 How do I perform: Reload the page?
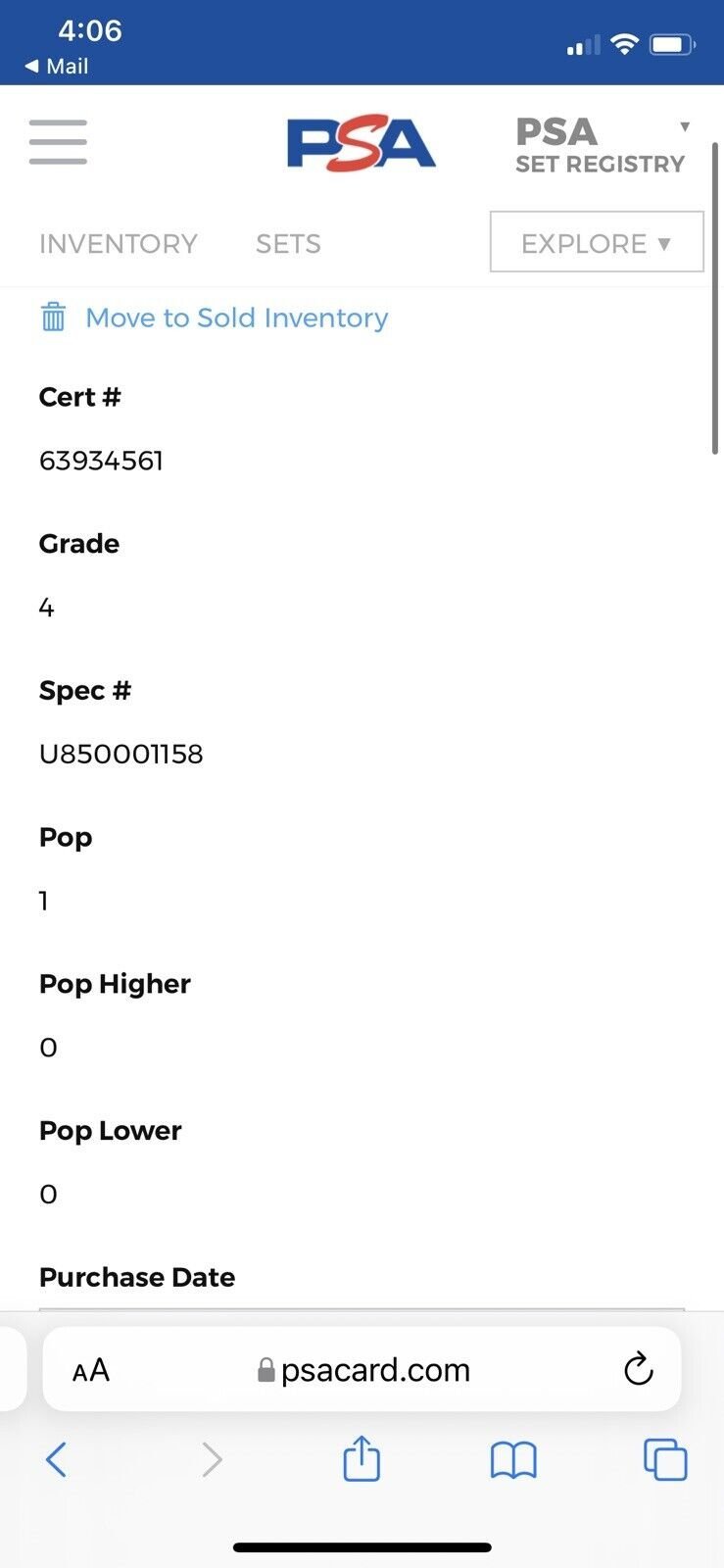point(638,1369)
